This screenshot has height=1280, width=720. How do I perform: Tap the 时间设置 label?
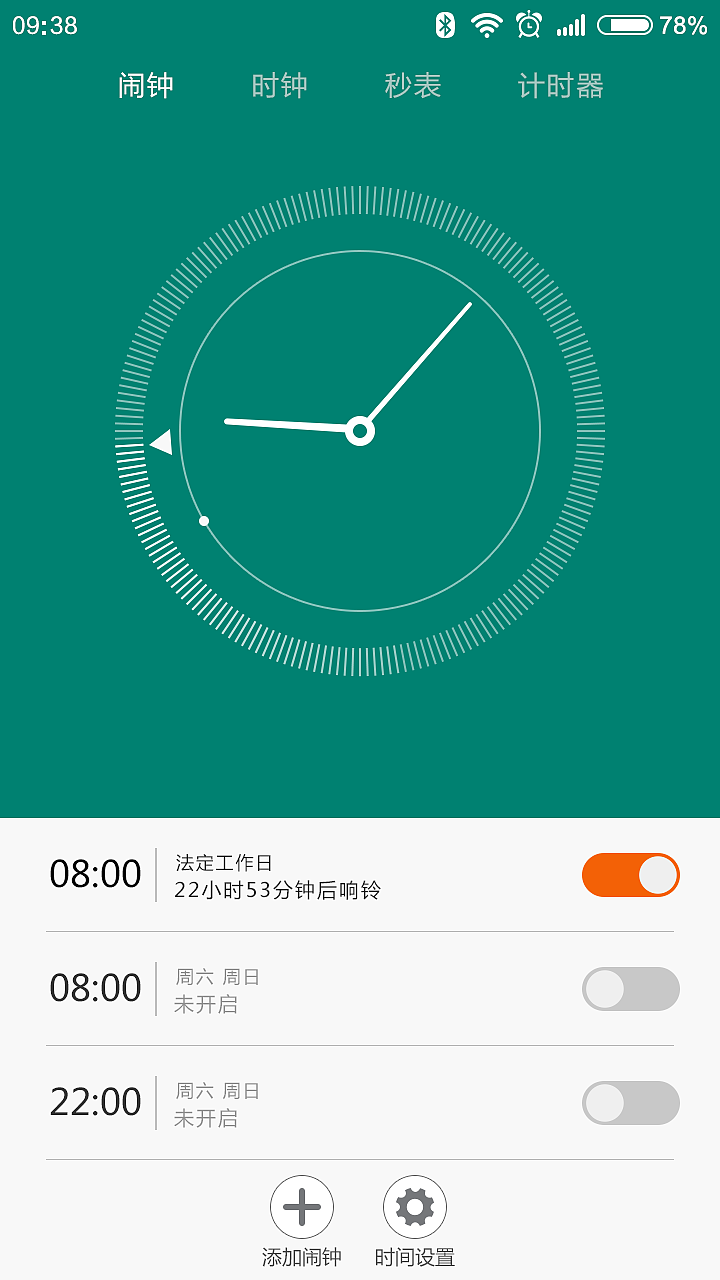coord(415,1254)
